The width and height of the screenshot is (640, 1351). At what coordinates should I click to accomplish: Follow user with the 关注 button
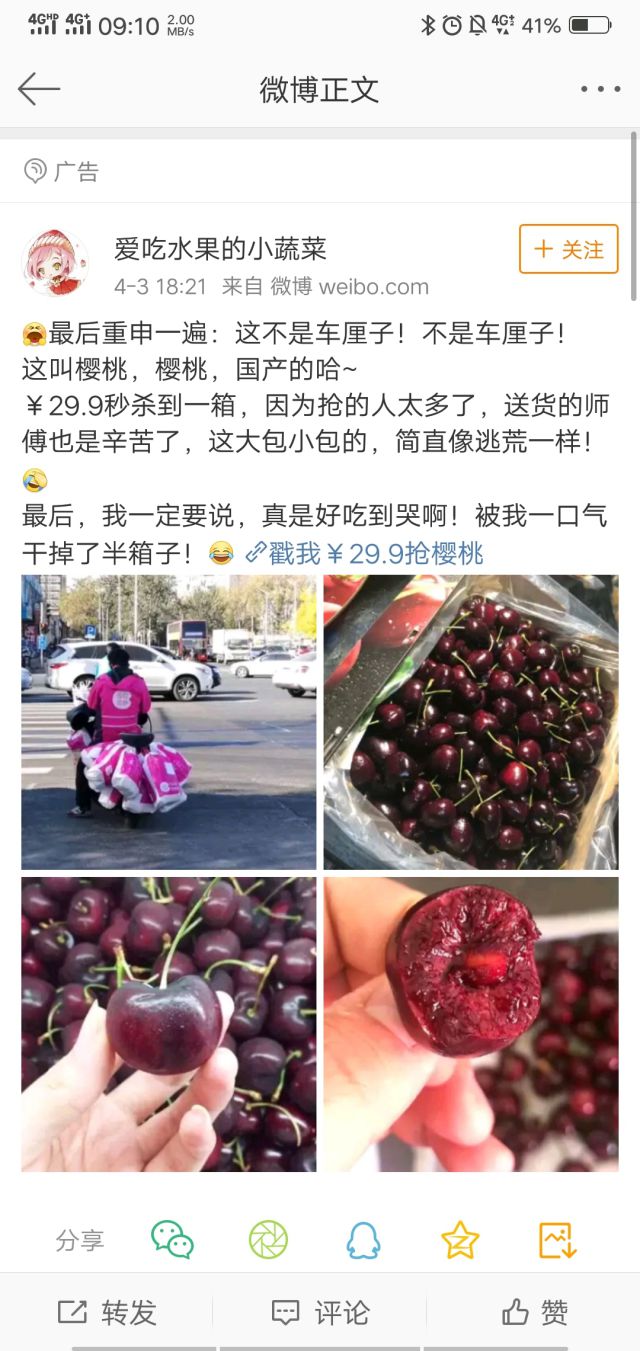(x=568, y=249)
